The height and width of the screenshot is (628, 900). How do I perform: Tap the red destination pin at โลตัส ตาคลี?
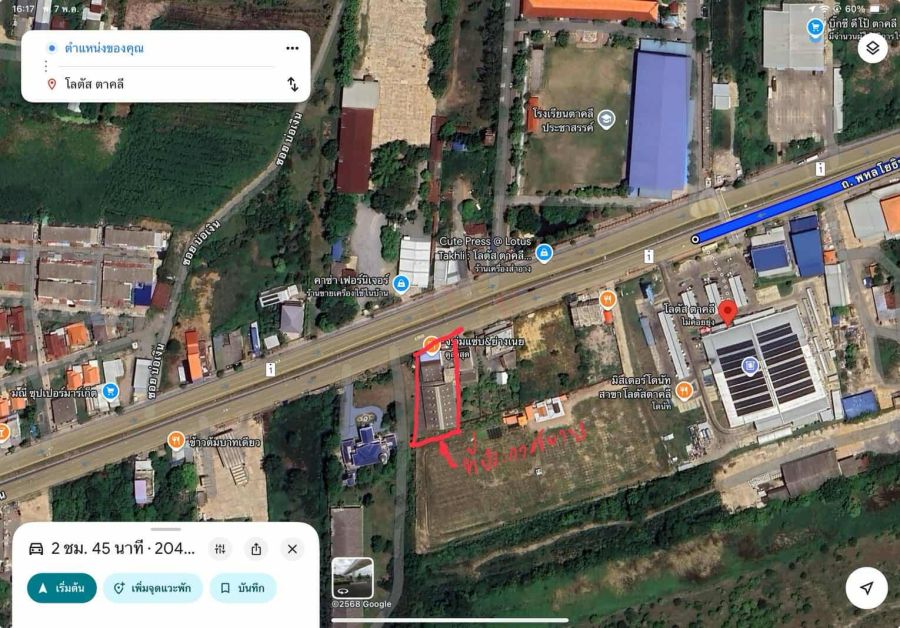pyautogui.click(x=728, y=313)
